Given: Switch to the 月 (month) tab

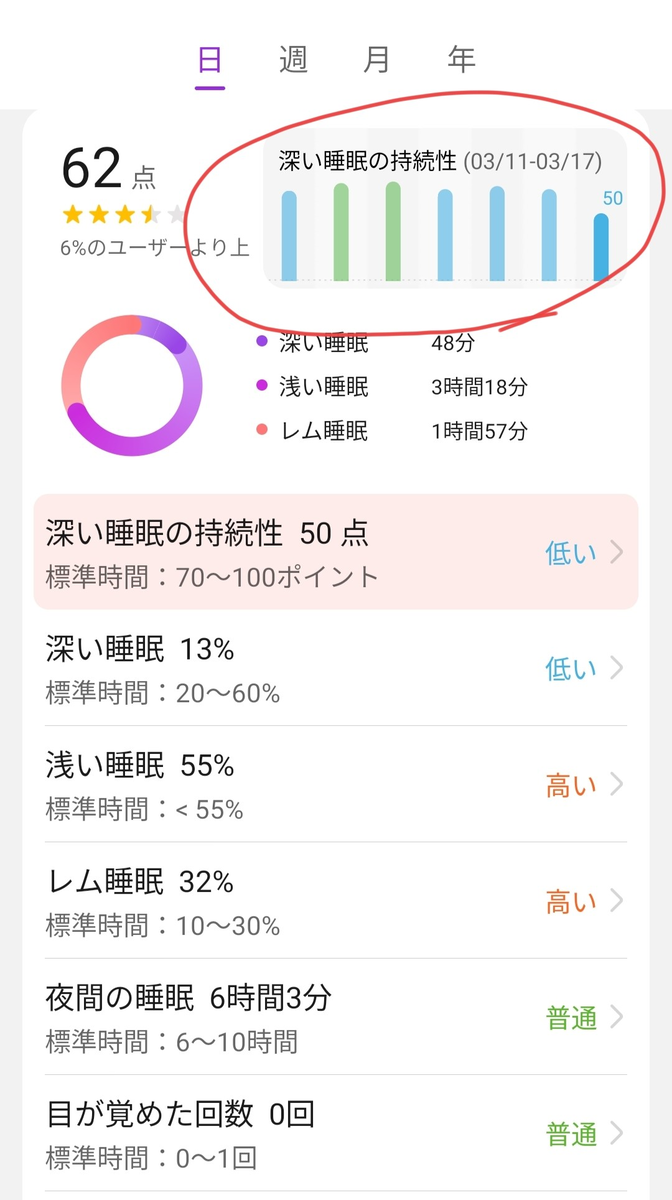Looking at the screenshot, I should click(x=377, y=61).
